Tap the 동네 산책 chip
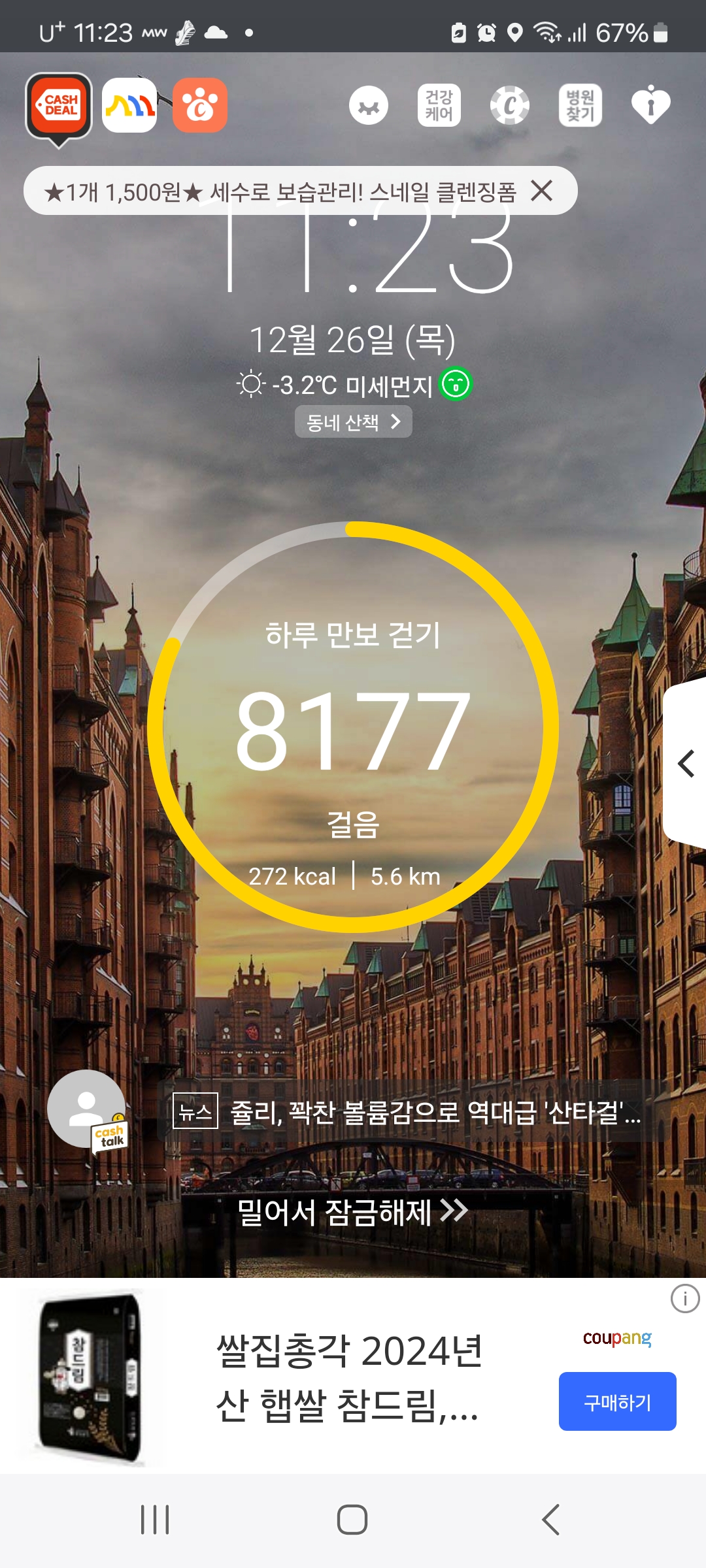This screenshot has width=706, height=1568. click(353, 422)
